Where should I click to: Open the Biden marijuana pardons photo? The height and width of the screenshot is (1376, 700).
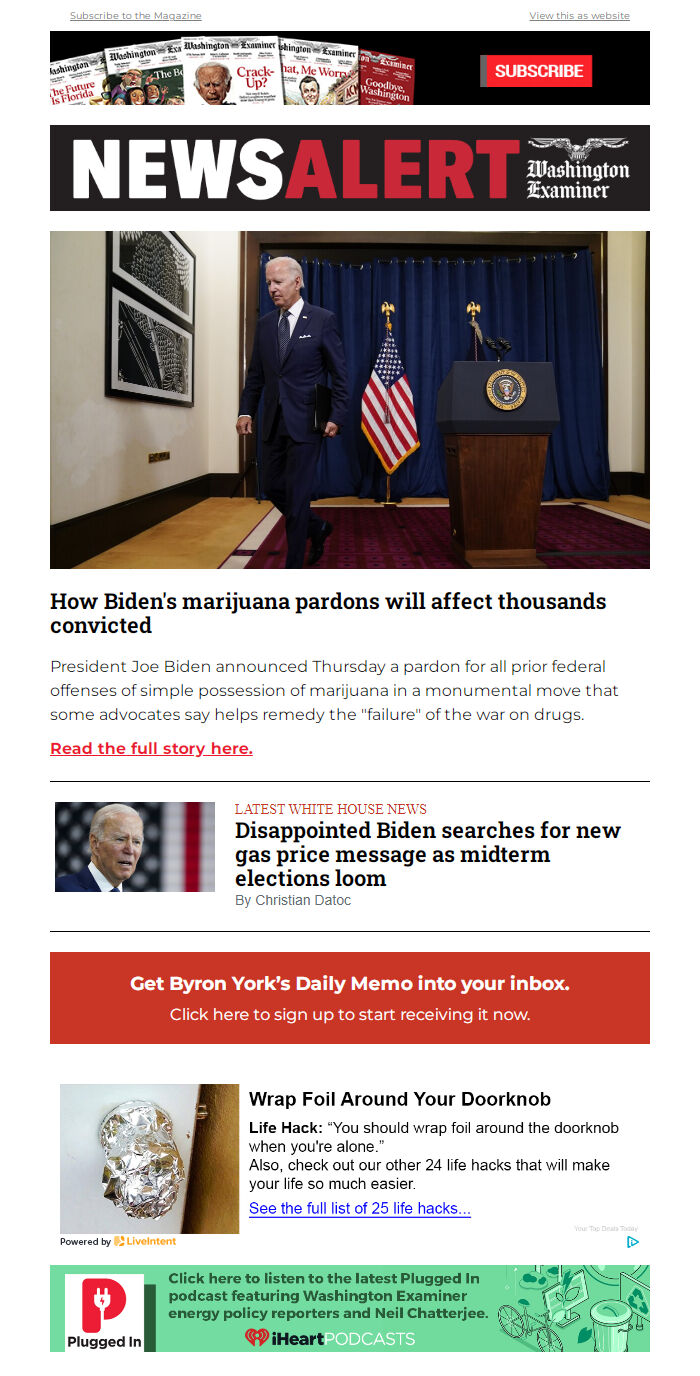[350, 400]
